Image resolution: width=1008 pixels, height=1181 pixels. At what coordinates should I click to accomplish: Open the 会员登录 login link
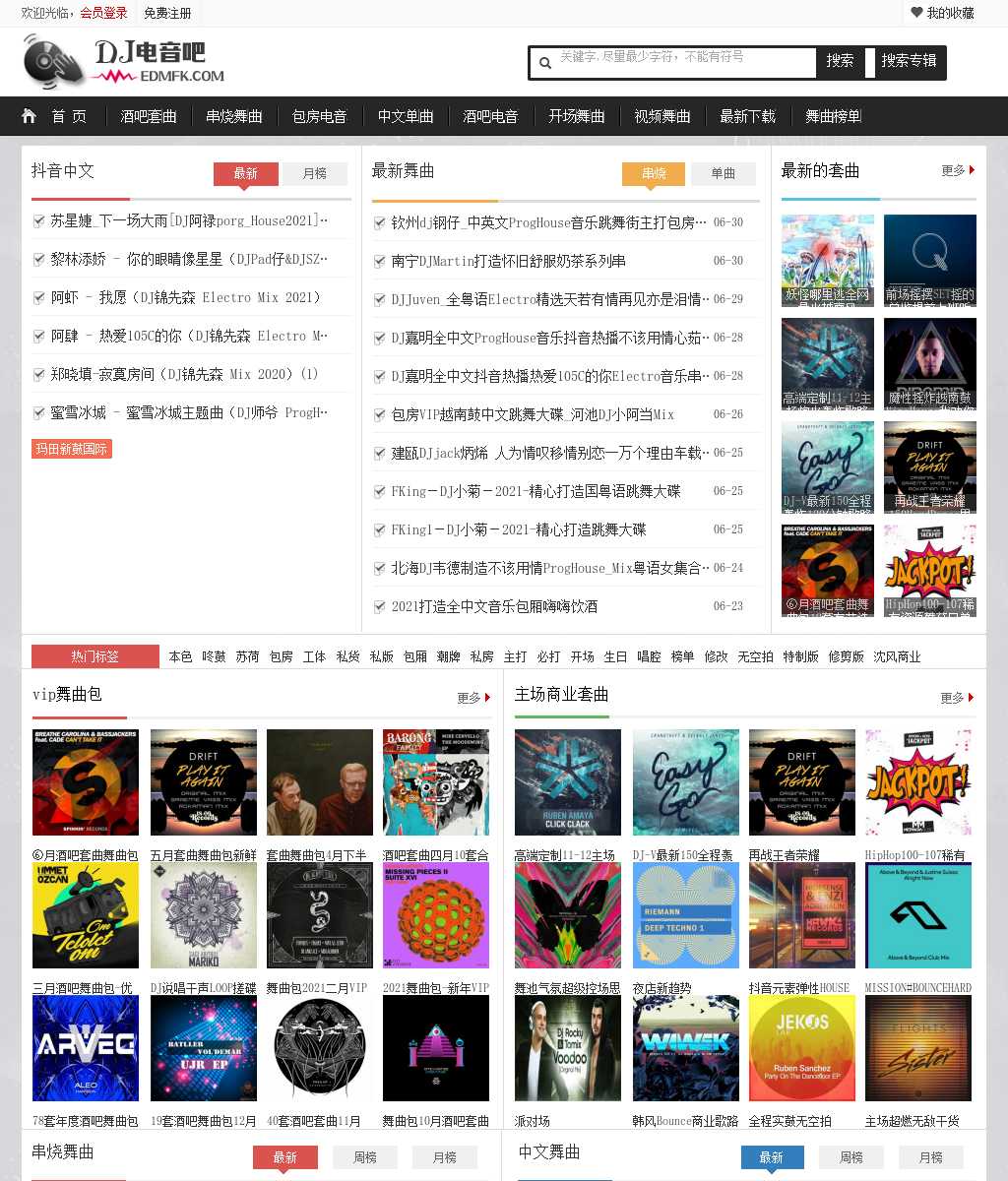pyautogui.click(x=103, y=13)
